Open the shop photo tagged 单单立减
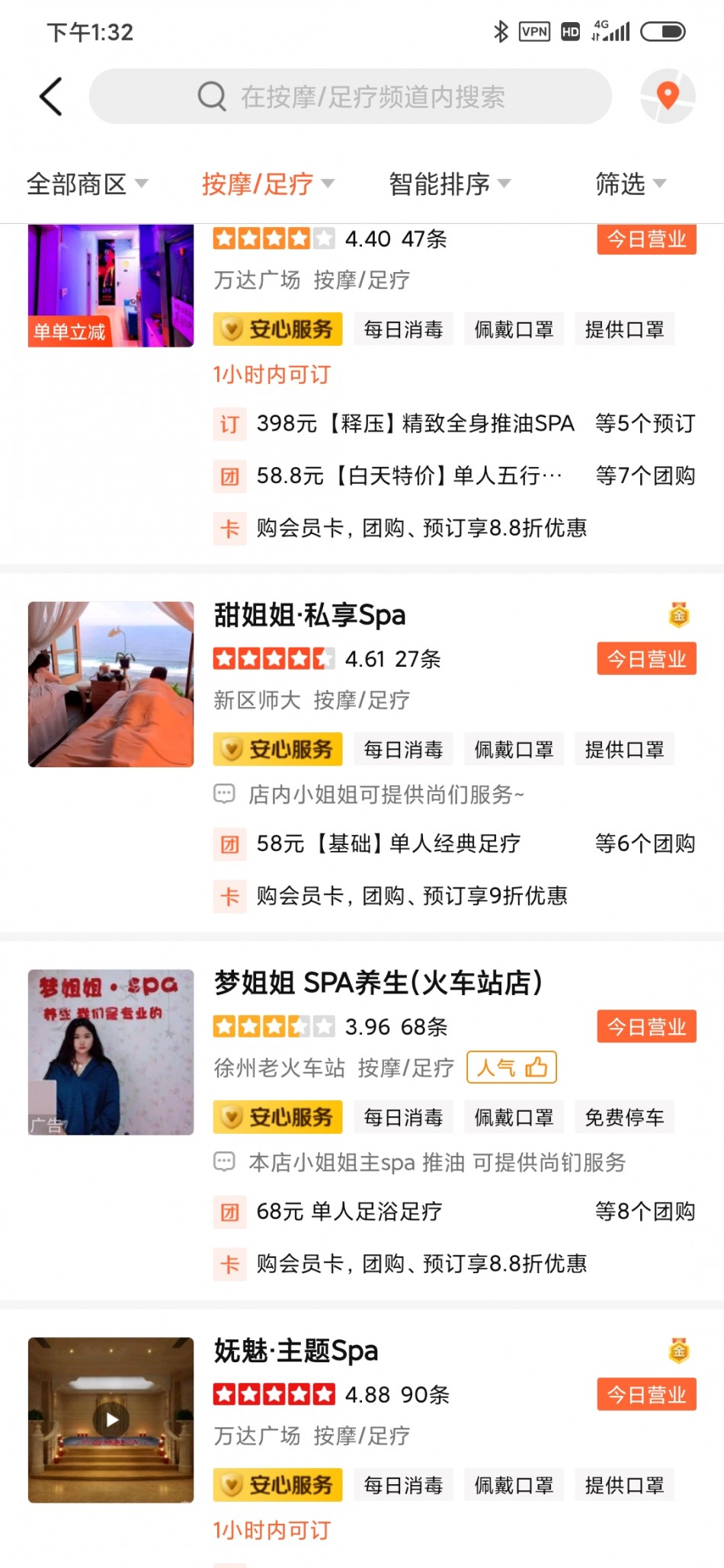 coord(111,286)
